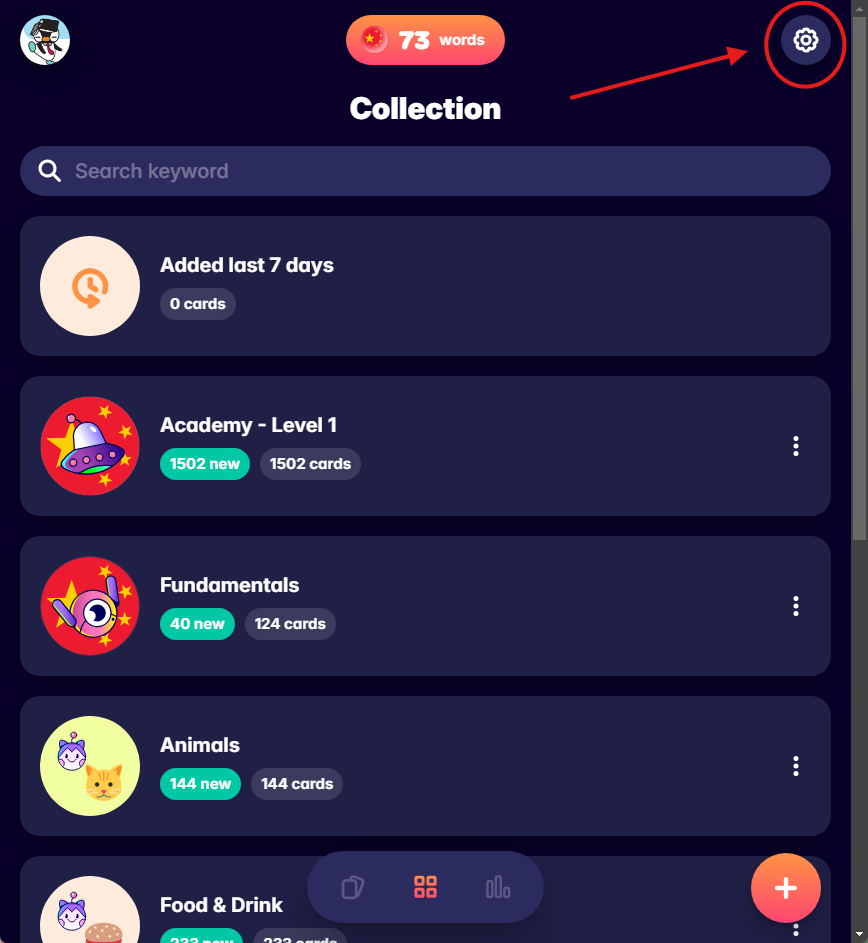Screen dimensions: 868x943
Task: Open the Added last 7 days deck
Action: point(425,286)
